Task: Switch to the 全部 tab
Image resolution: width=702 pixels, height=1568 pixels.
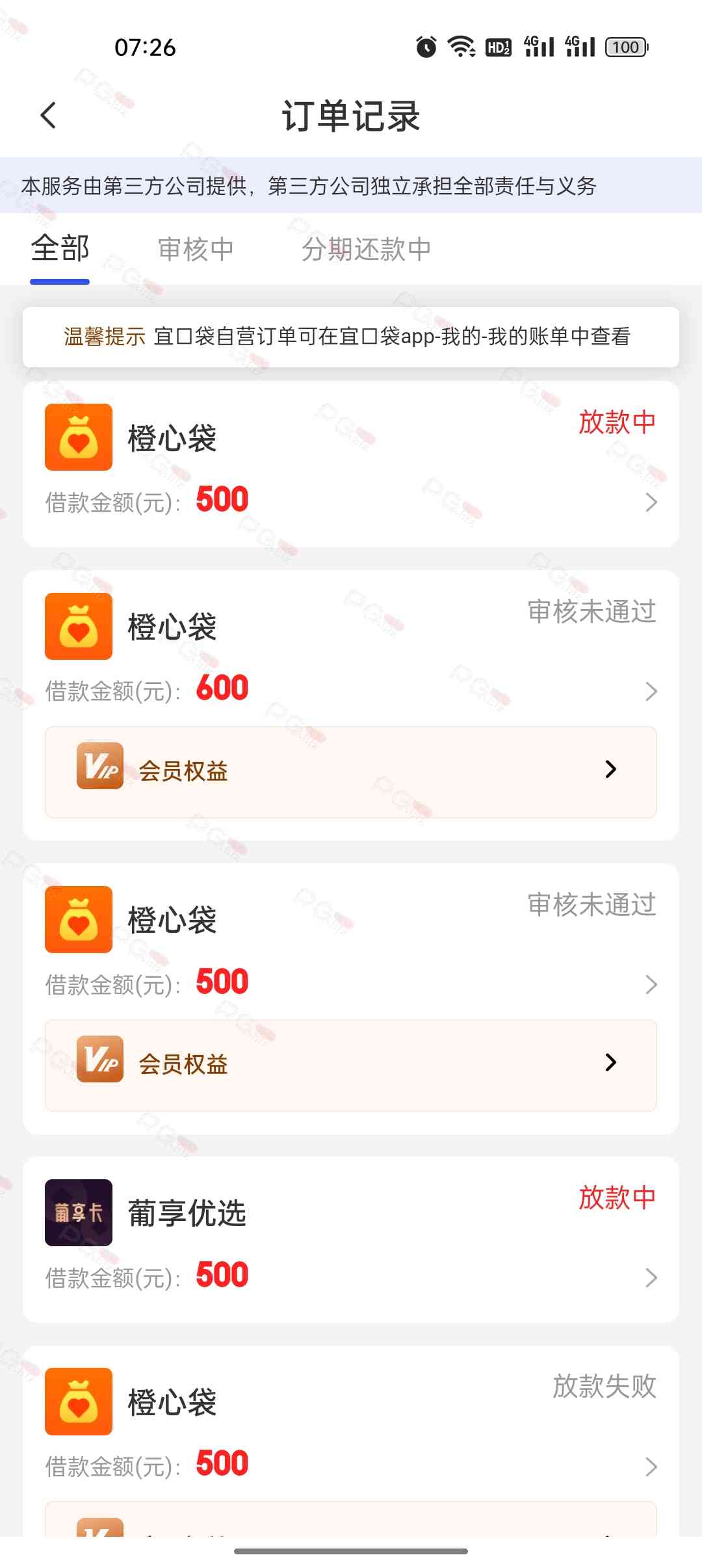Action: 60,249
